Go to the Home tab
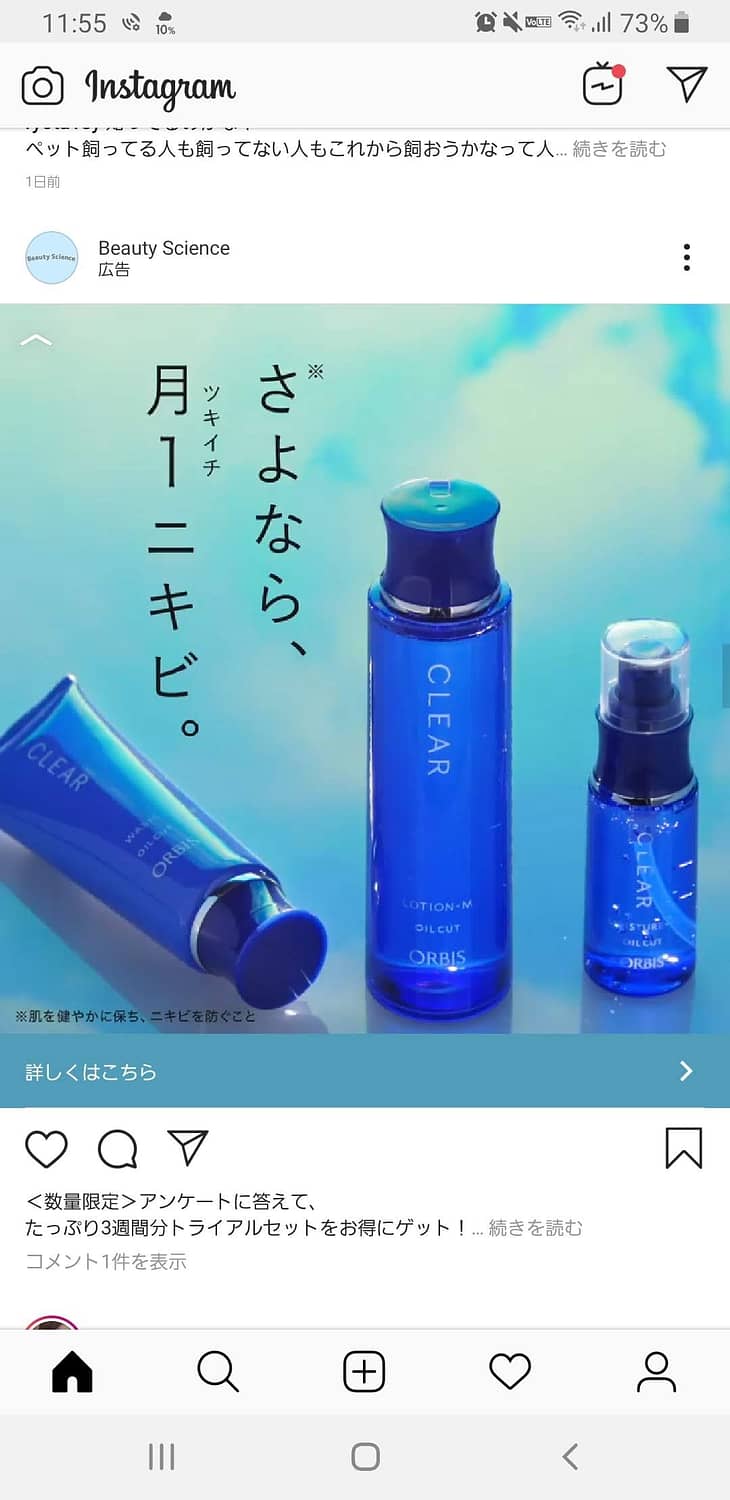This screenshot has width=730, height=1500. pyautogui.click(x=72, y=1371)
